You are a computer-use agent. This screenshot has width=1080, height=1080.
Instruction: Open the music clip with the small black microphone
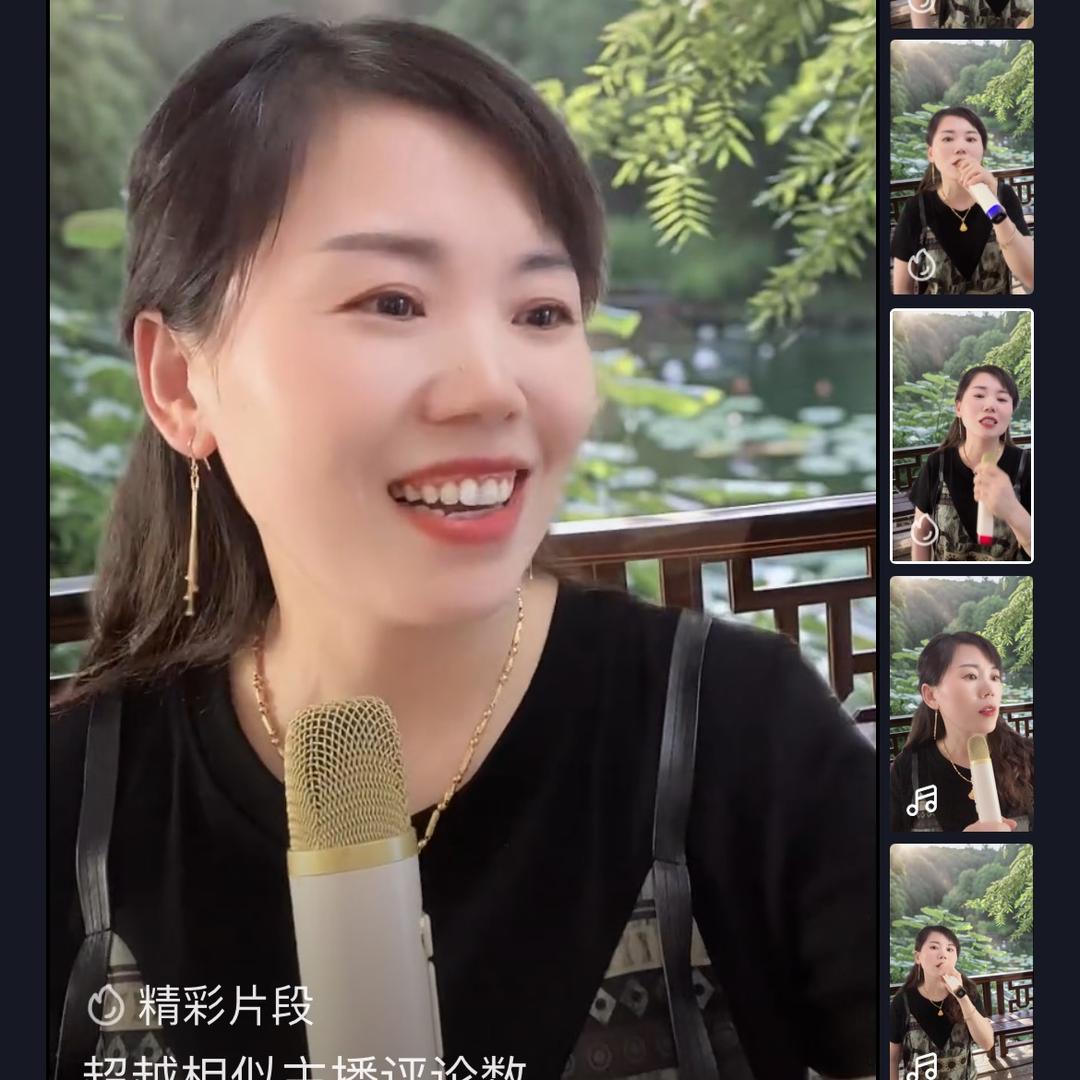[961, 962]
